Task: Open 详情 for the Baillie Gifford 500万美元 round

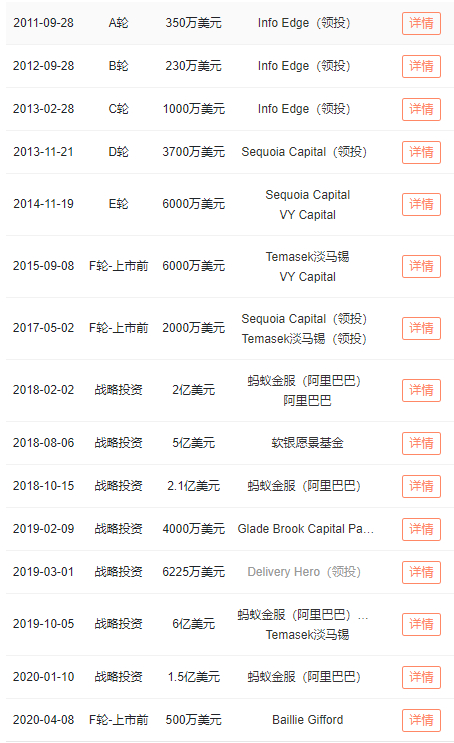Action: (421, 721)
